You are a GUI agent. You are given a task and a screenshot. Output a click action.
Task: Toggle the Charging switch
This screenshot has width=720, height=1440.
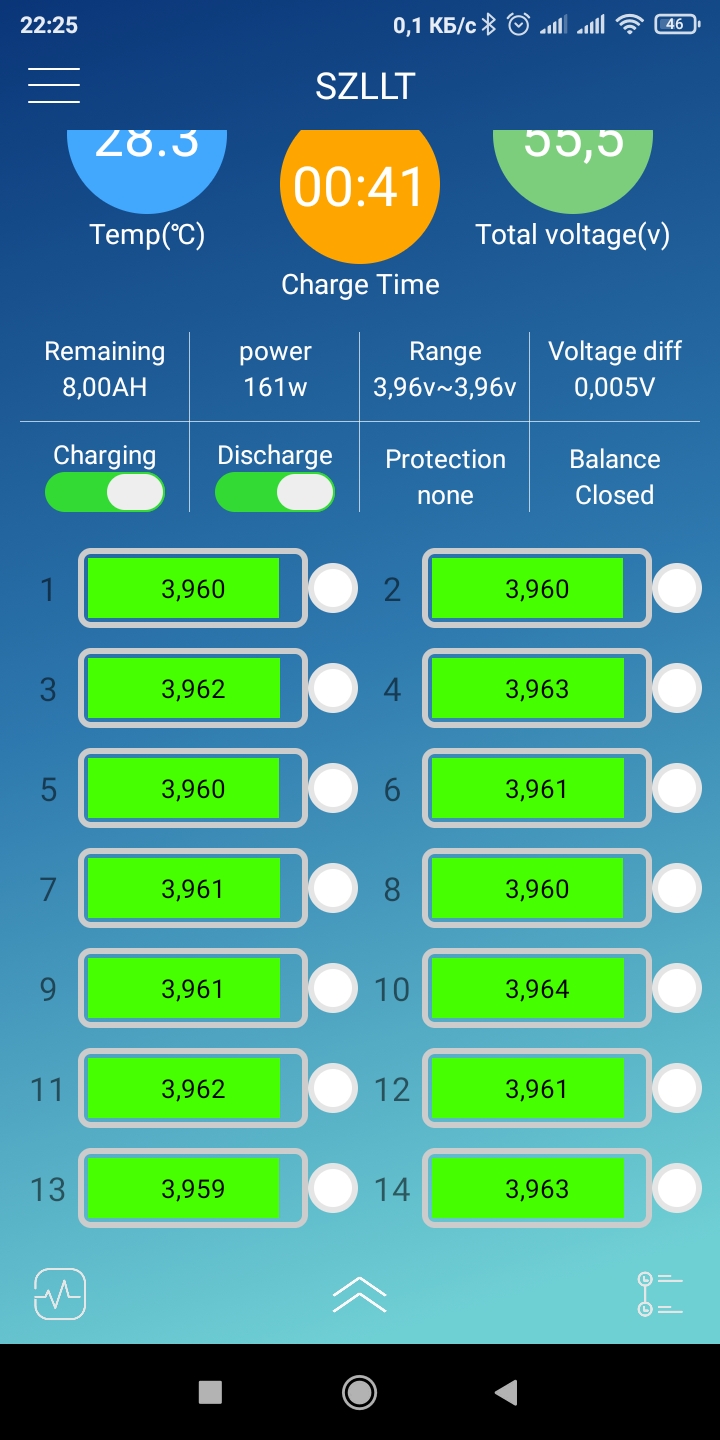click(105, 492)
